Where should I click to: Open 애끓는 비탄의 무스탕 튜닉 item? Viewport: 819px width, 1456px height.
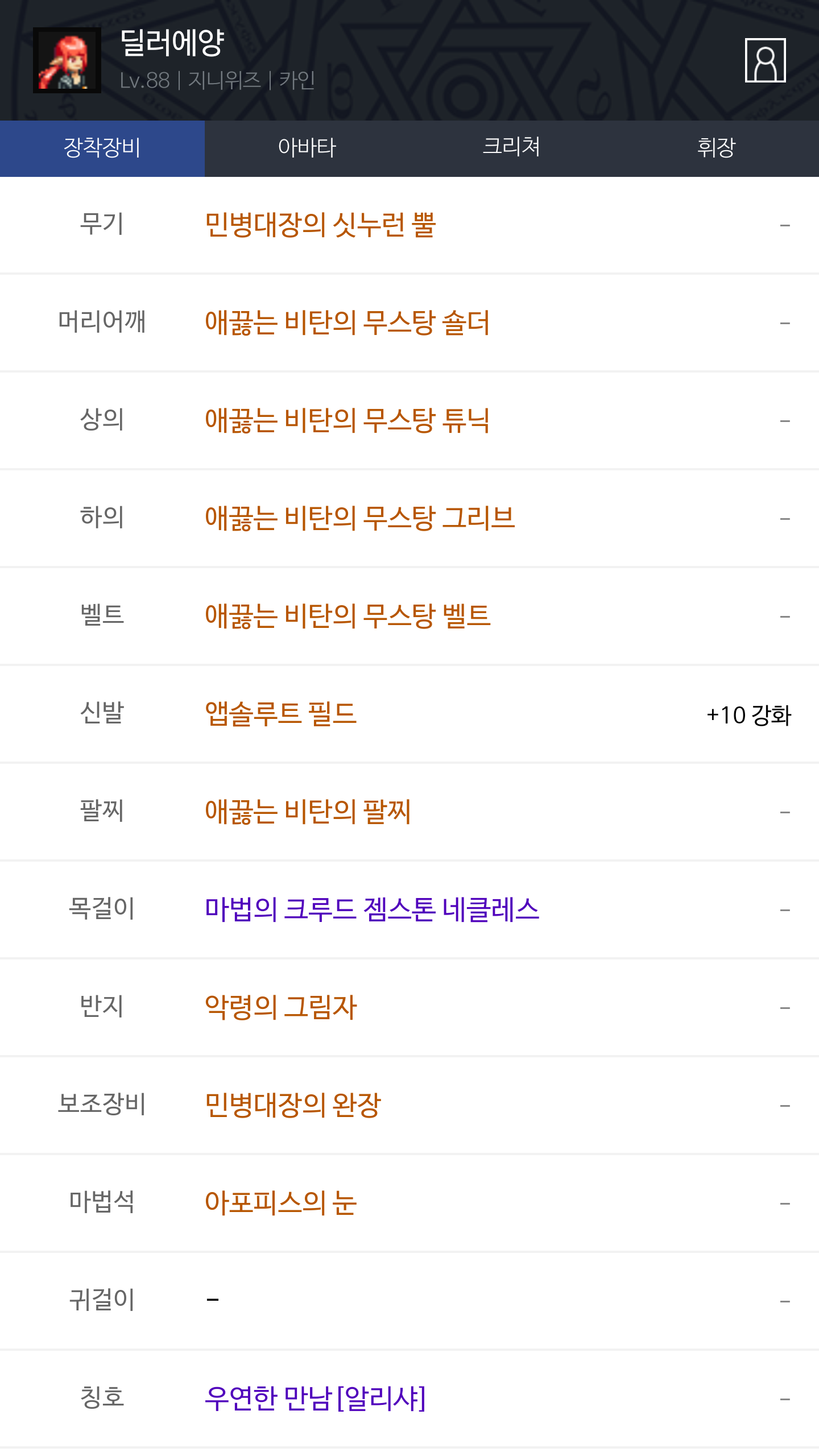coord(347,421)
